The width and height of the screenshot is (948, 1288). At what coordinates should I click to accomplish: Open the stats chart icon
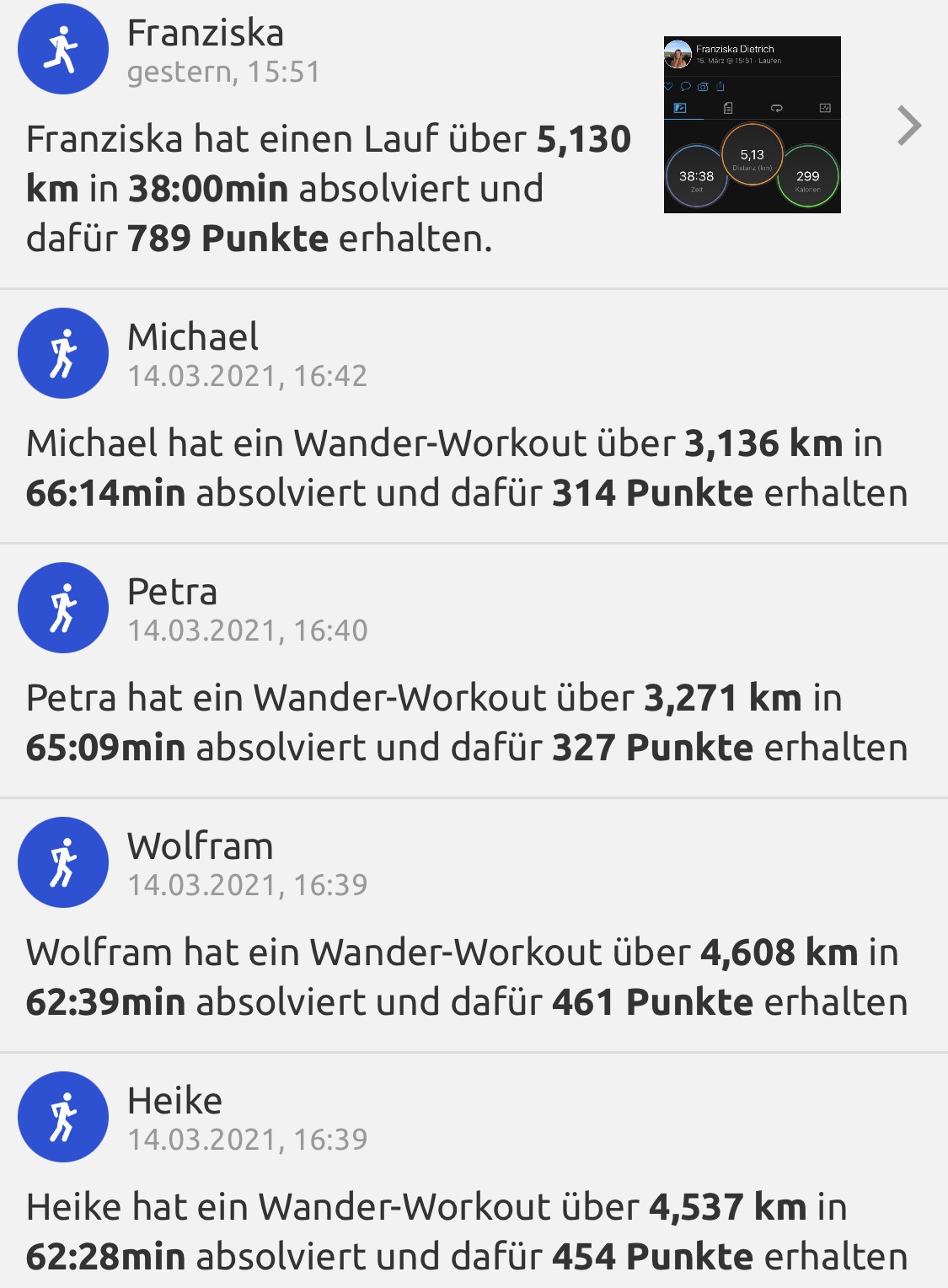825,109
